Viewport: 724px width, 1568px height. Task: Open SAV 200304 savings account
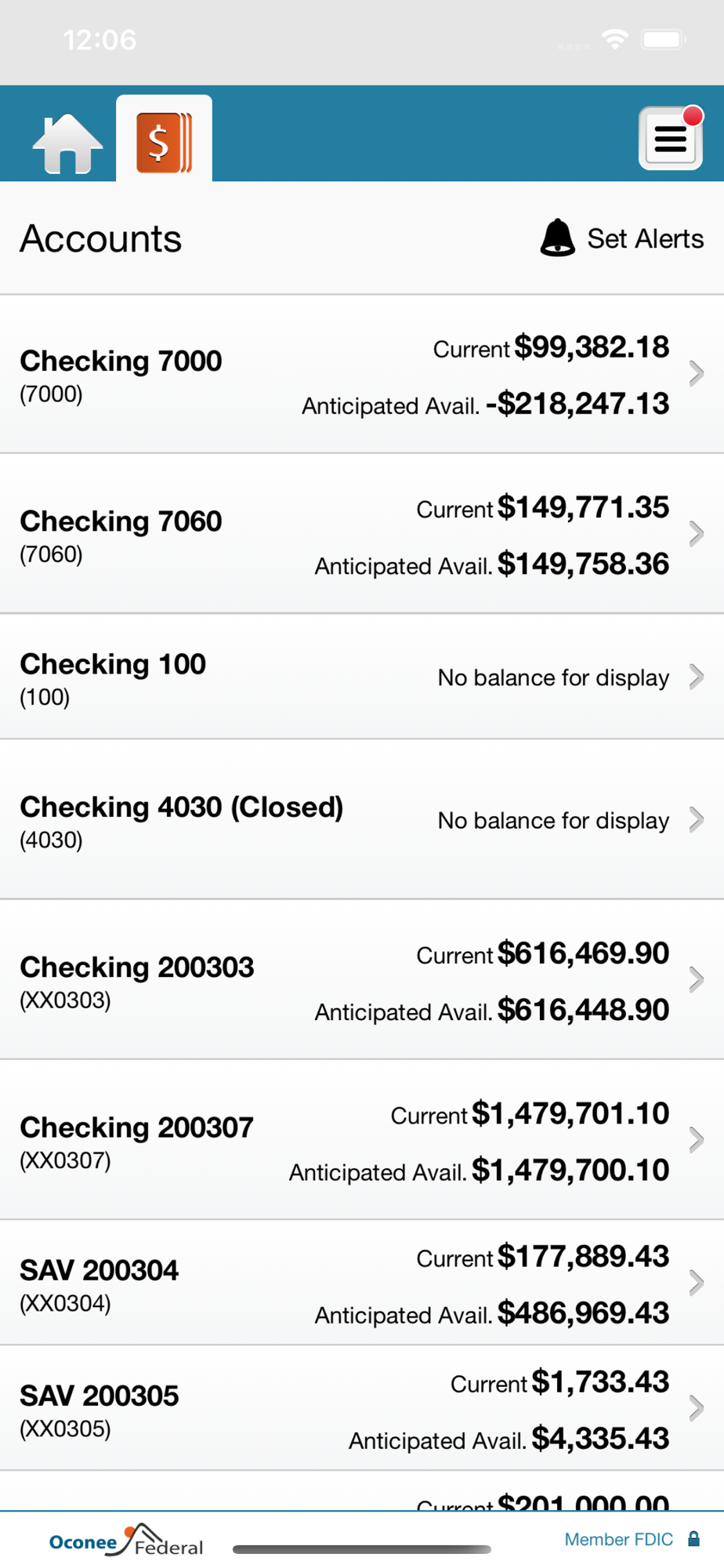click(362, 1283)
